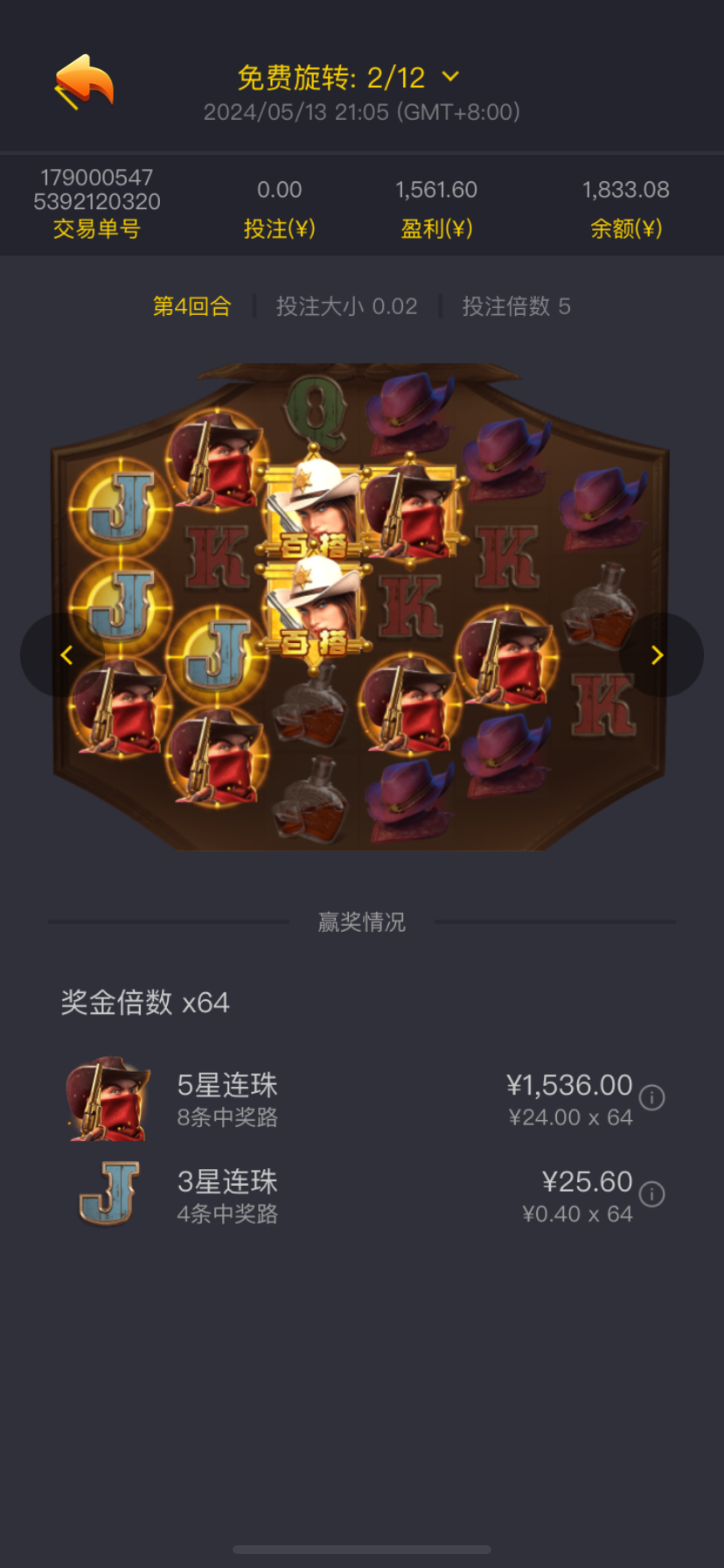Screen dimensions: 724x1568
Task: Expand the free spins 免费旋转 dropdown
Action: pyautogui.click(x=450, y=77)
